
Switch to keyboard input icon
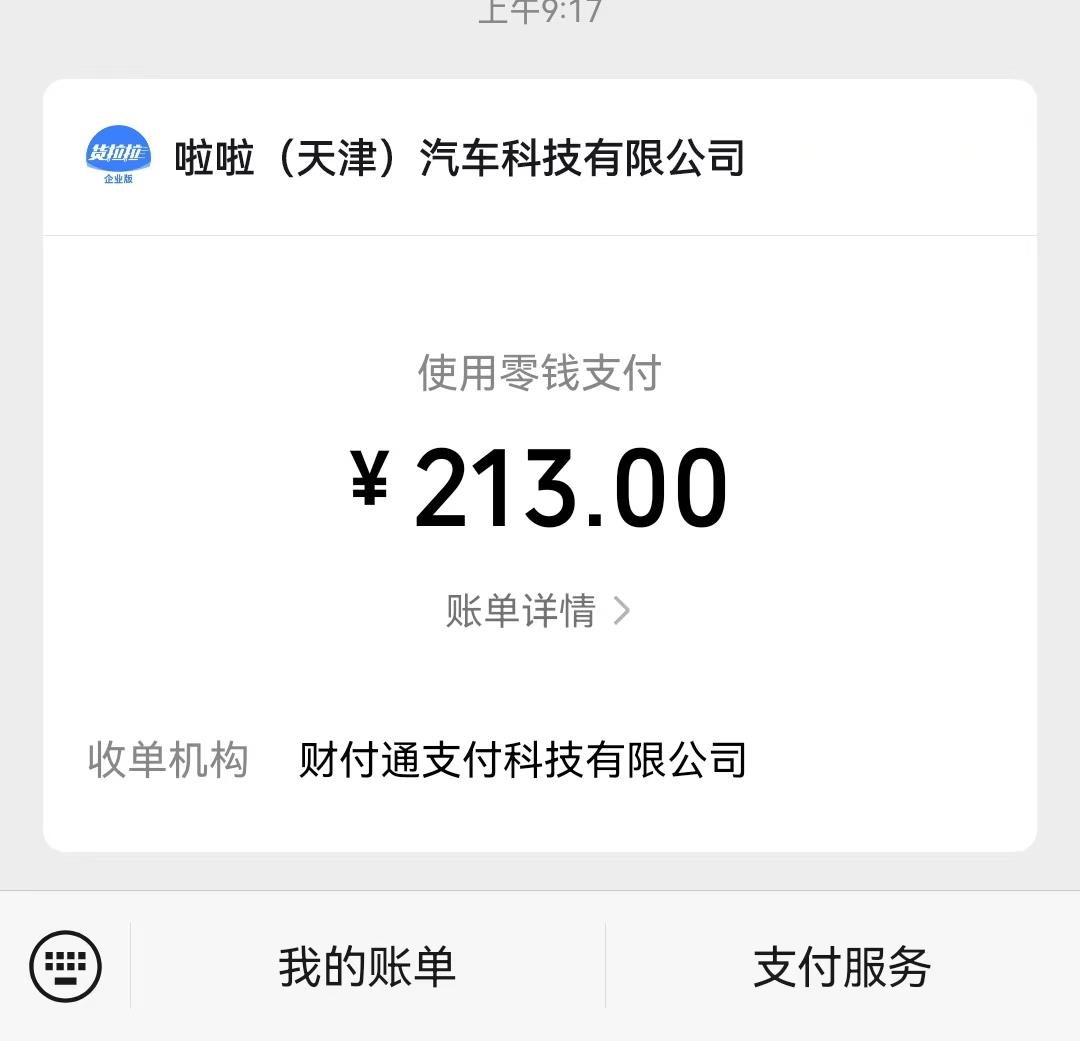pyautogui.click(x=66, y=966)
